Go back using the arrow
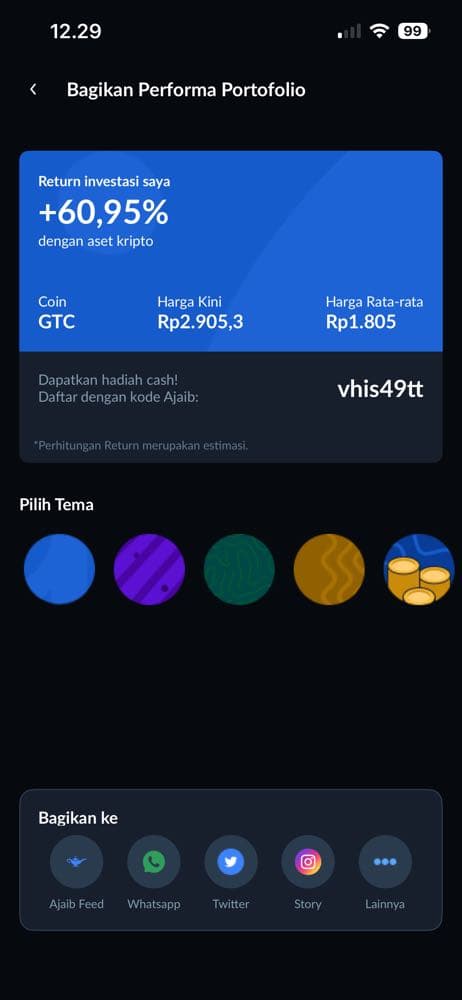Viewport: 462px width, 1000px height. pyautogui.click(x=33, y=90)
